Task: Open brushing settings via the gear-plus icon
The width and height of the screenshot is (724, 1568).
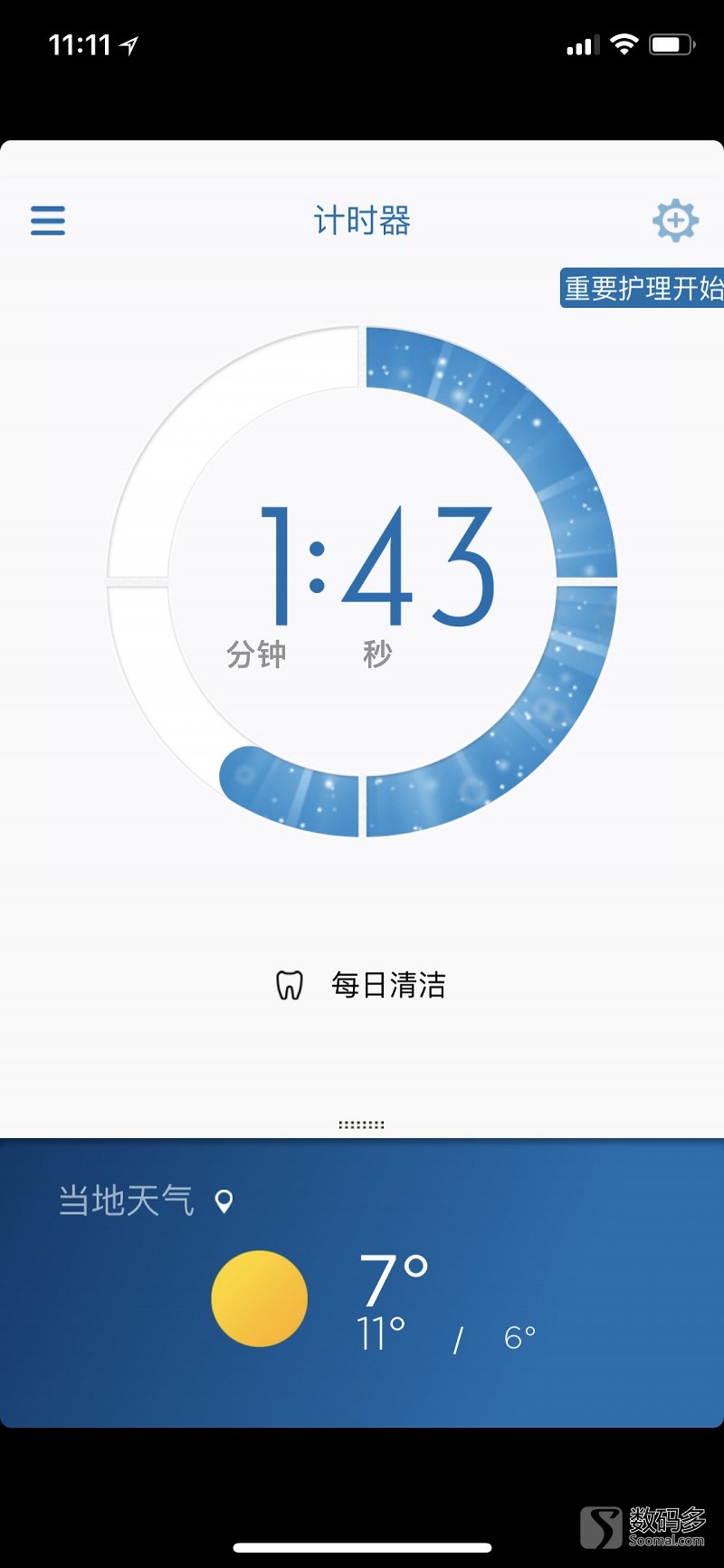Action: click(675, 221)
